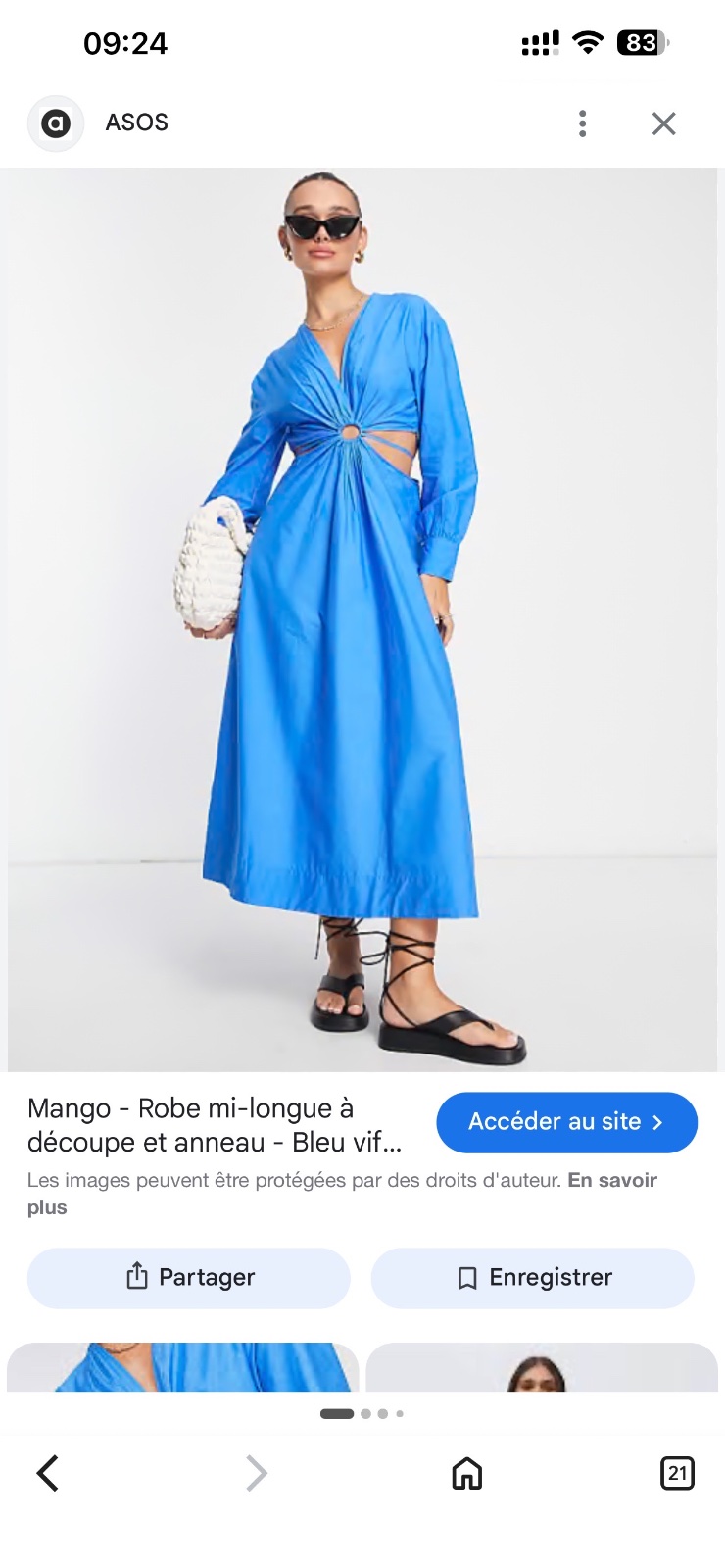The image size is (725, 1568).
Task: Open the ASOS source logo
Action: click(56, 123)
